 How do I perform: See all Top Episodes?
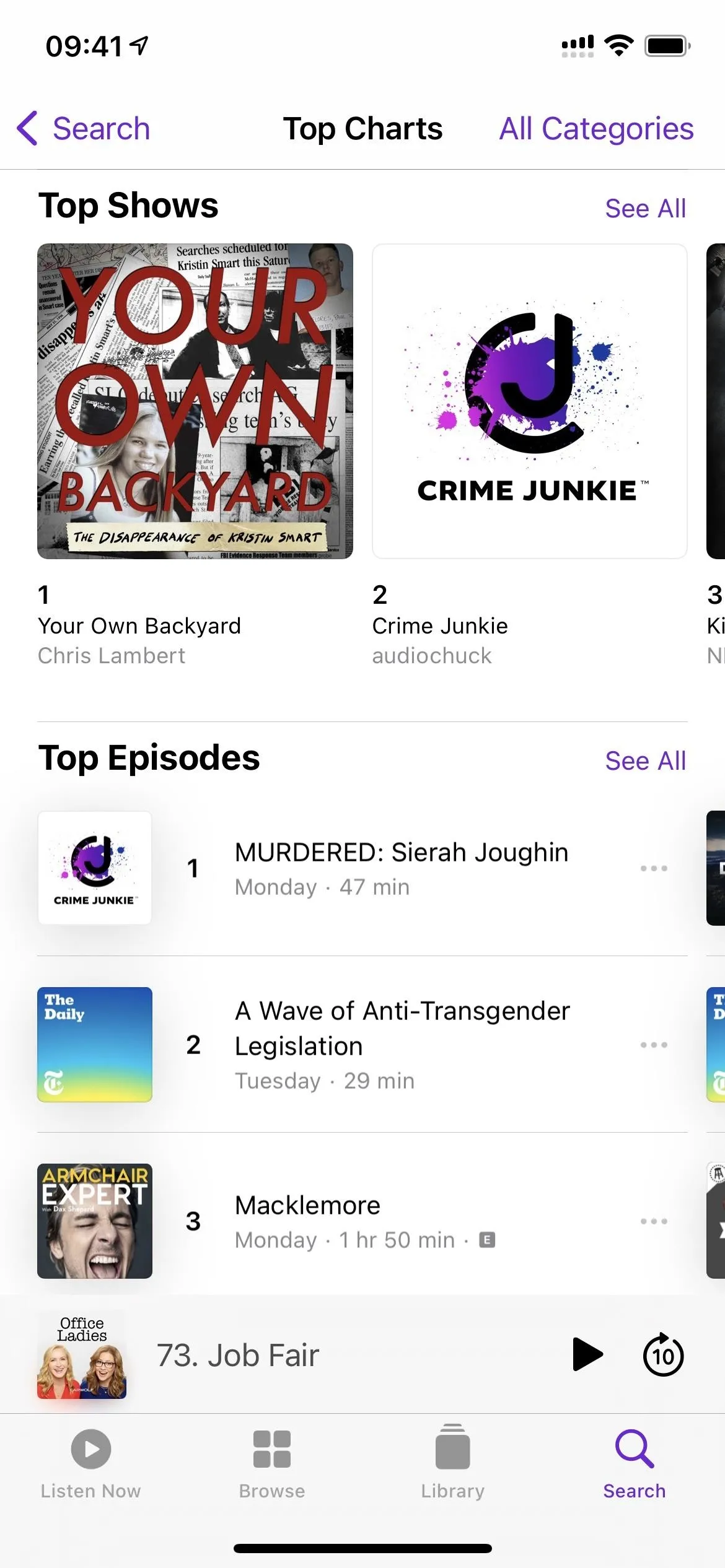pos(645,761)
